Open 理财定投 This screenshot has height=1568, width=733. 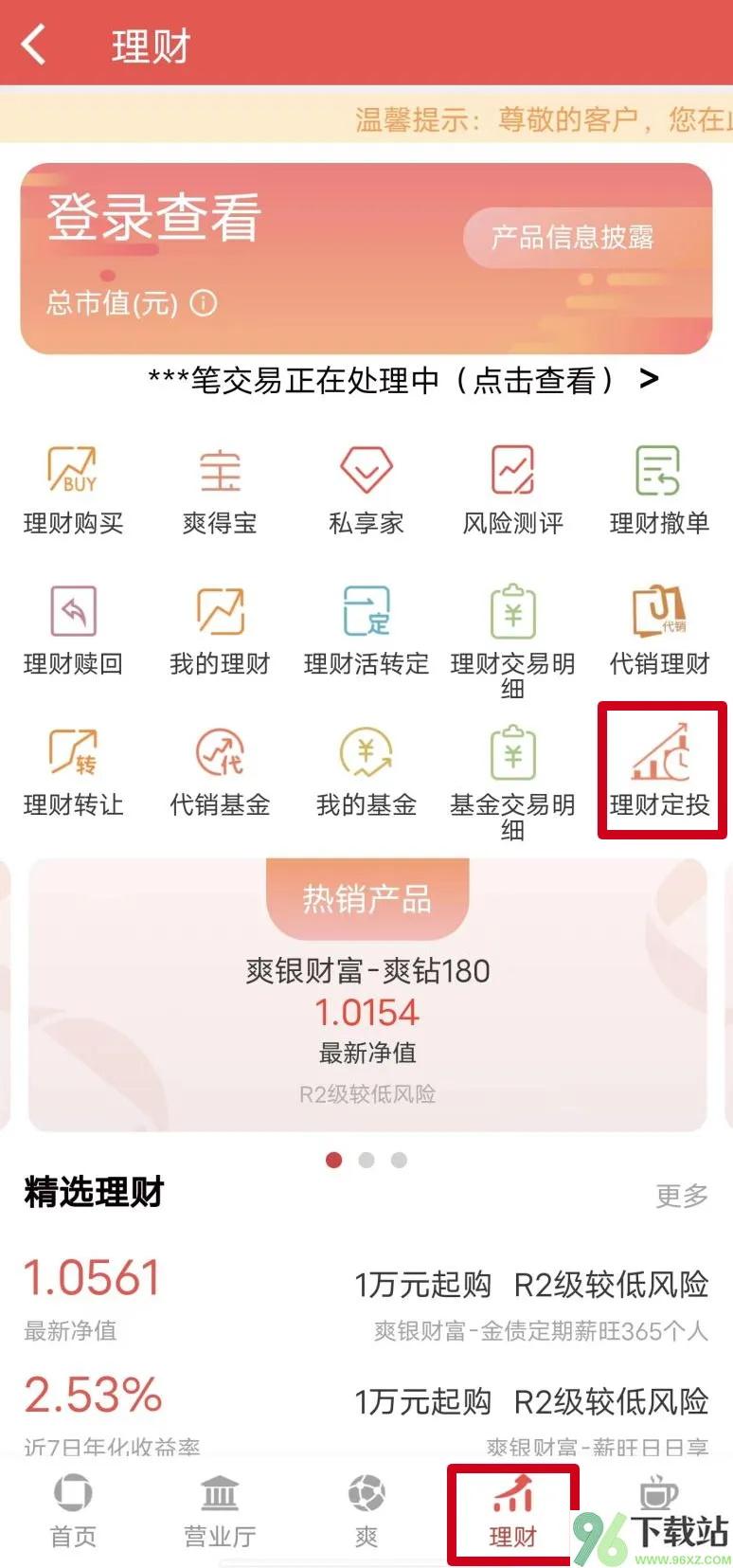pyautogui.click(x=661, y=770)
